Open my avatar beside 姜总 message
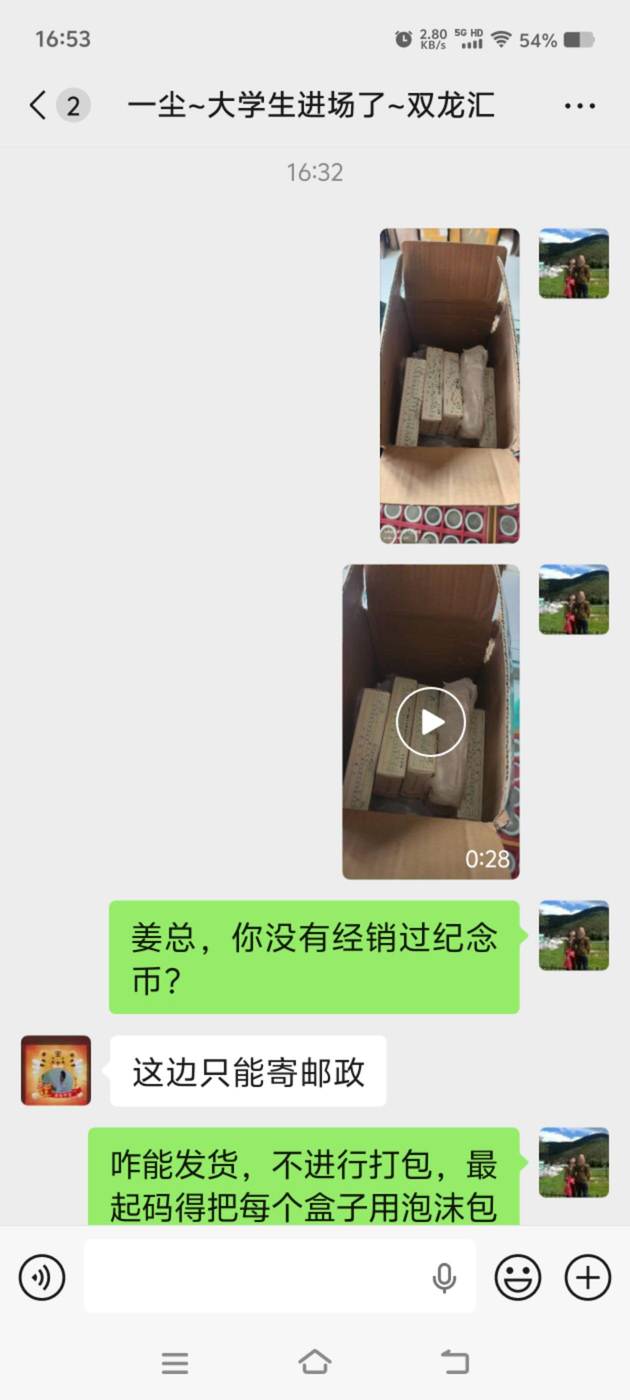The image size is (630, 1400). pos(574,935)
